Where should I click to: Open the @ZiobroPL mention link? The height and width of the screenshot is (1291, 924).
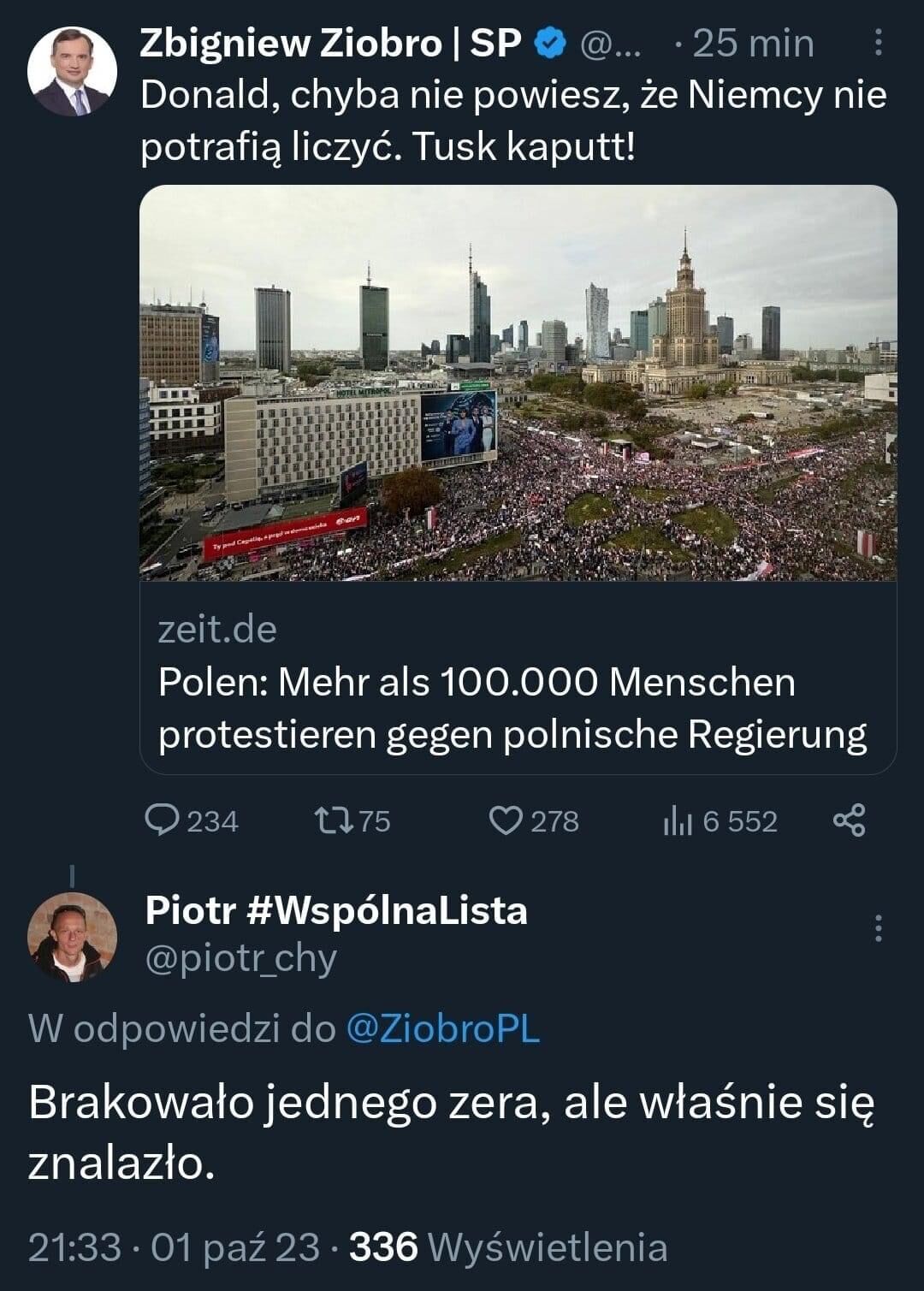[x=442, y=1028]
